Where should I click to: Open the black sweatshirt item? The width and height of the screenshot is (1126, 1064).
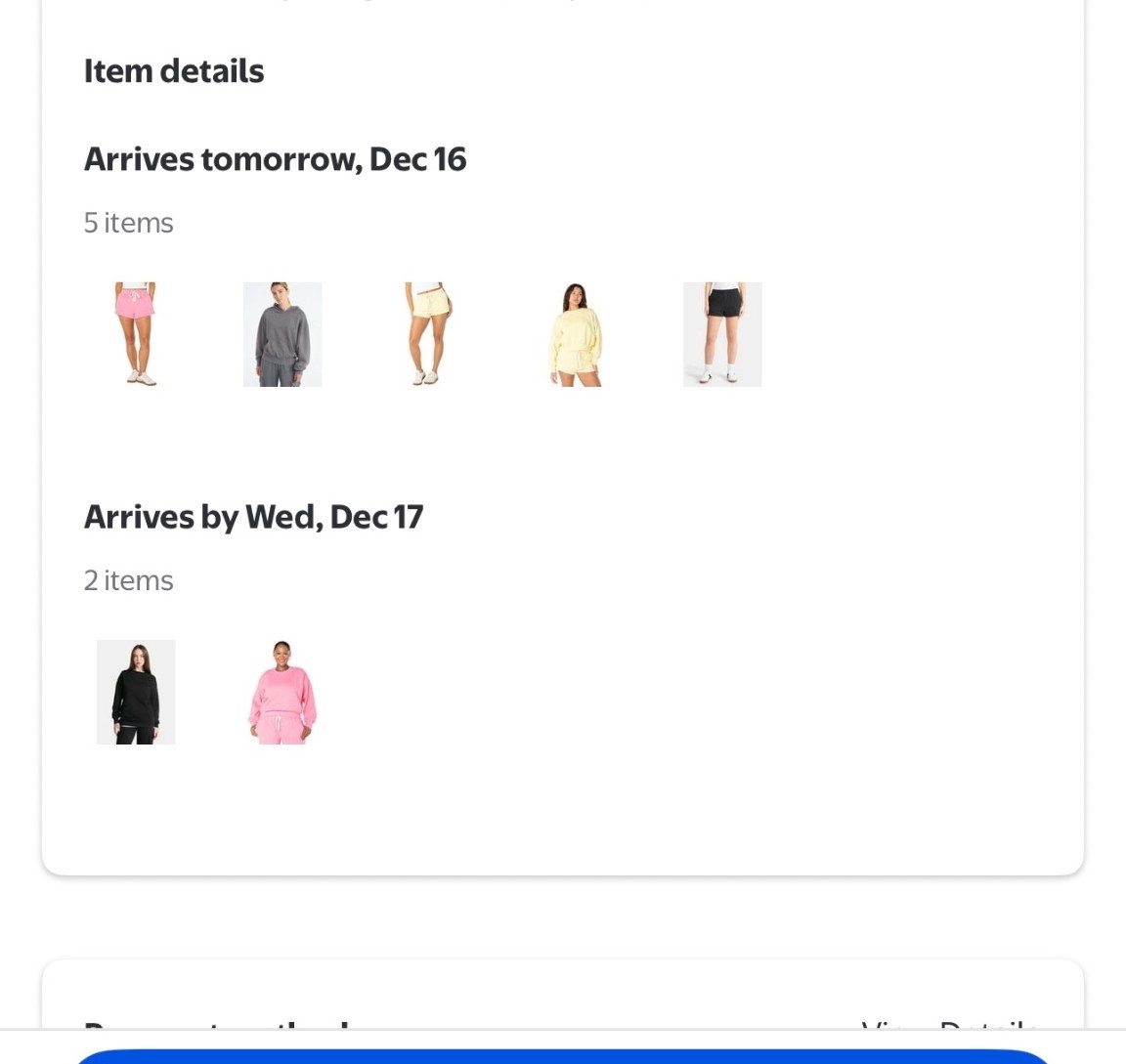pyautogui.click(x=136, y=692)
